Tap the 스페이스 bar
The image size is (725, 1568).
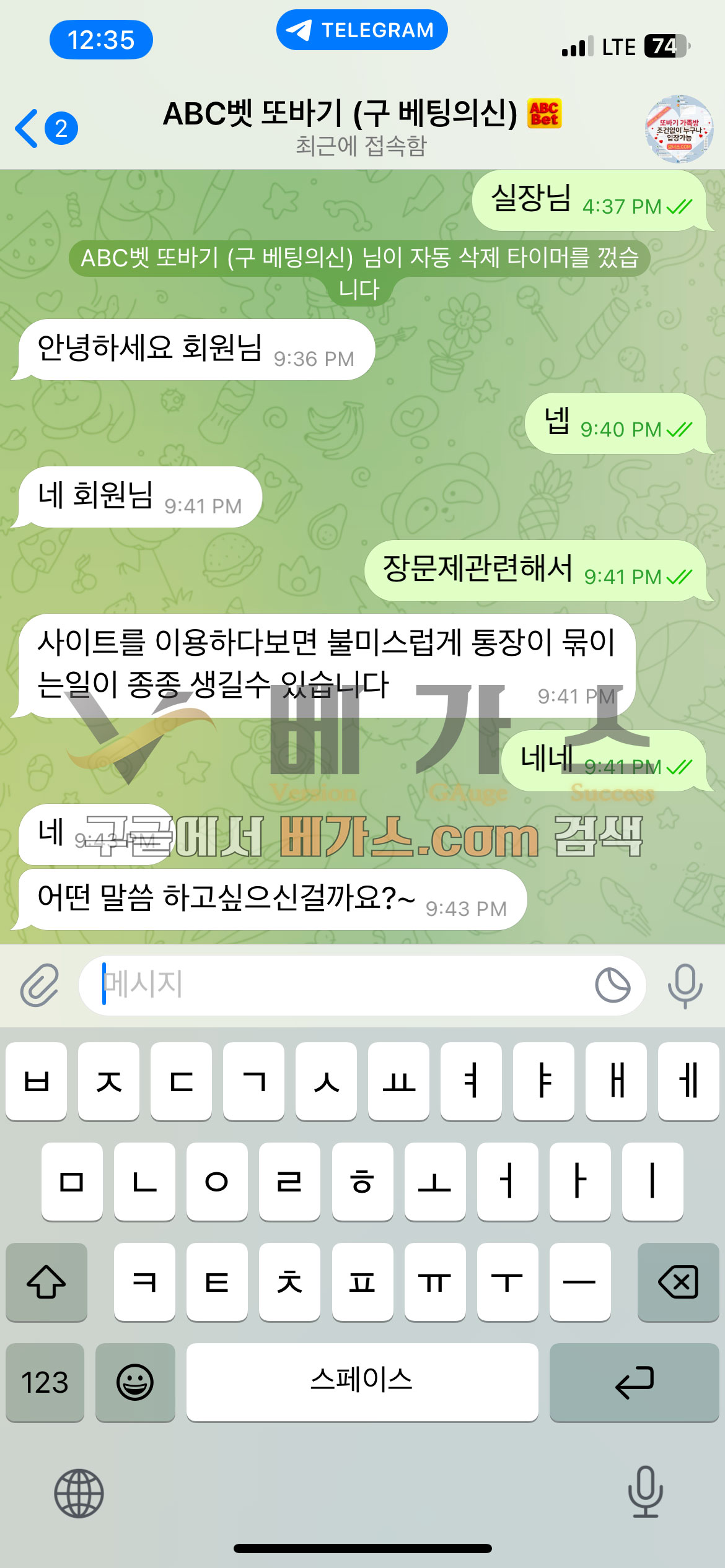[362, 1382]
